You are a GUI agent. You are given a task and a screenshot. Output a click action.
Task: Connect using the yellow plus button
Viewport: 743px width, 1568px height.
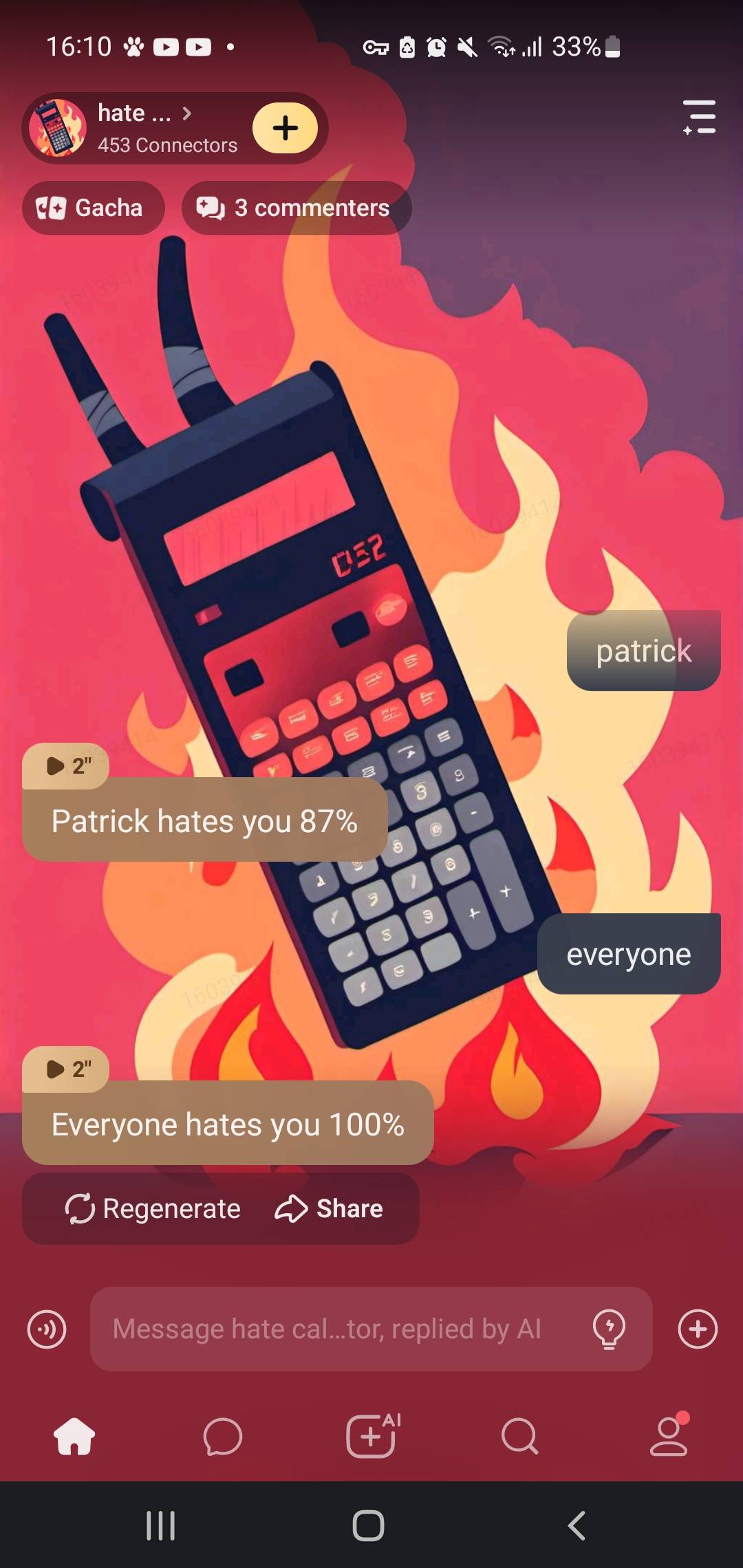coord(285,128)
